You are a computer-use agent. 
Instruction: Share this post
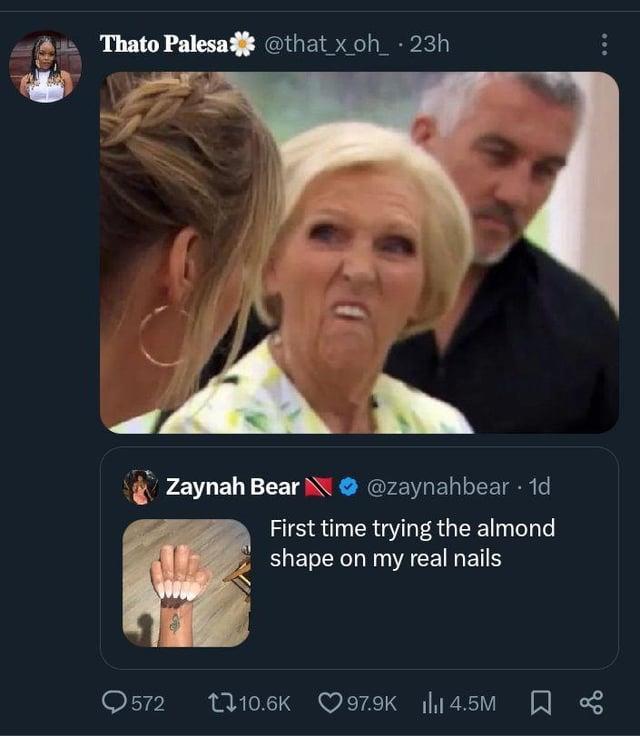point(591,703)
